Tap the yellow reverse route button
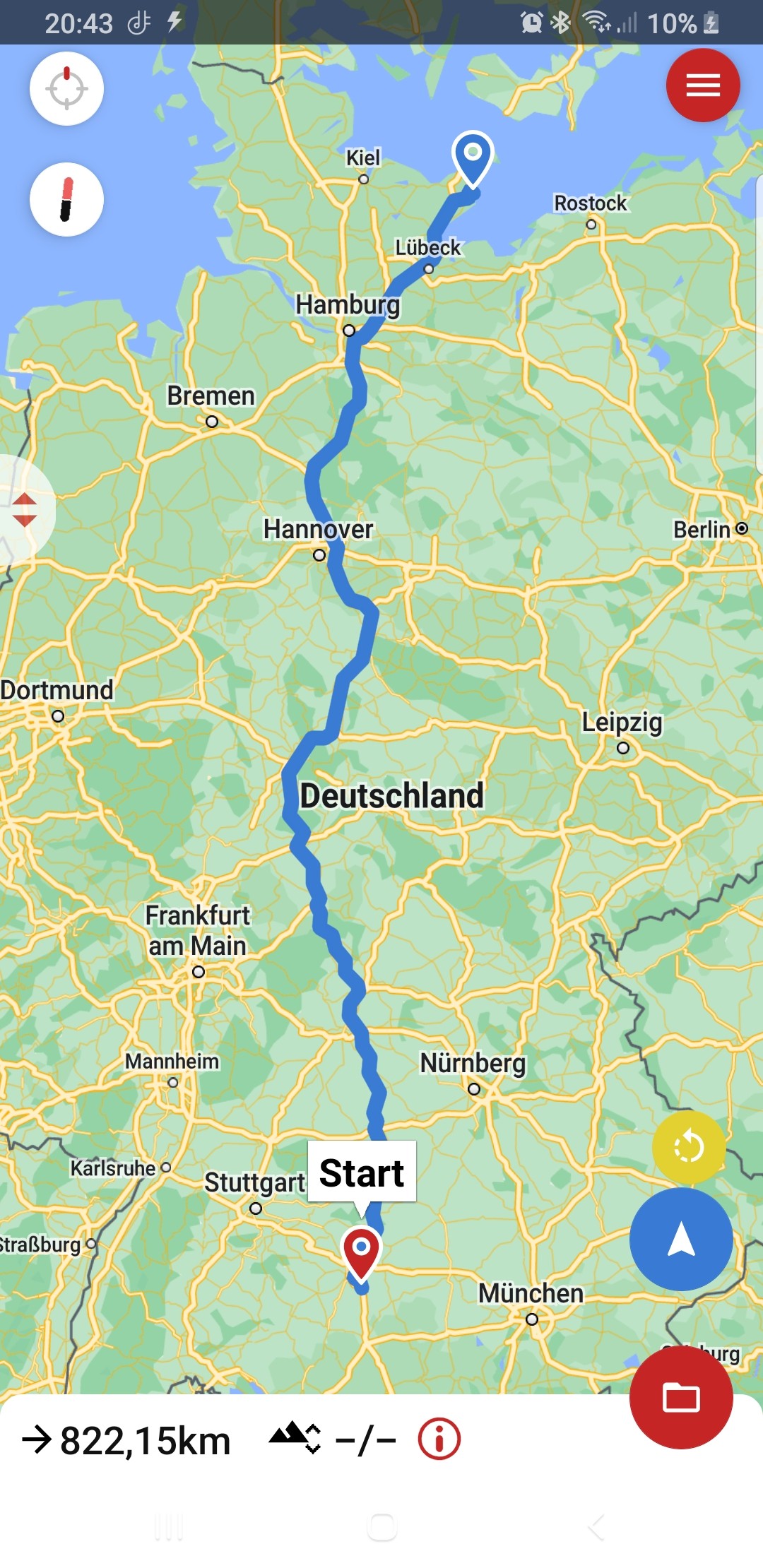Screen dimensions: 763x1568 pos(689,1147)
